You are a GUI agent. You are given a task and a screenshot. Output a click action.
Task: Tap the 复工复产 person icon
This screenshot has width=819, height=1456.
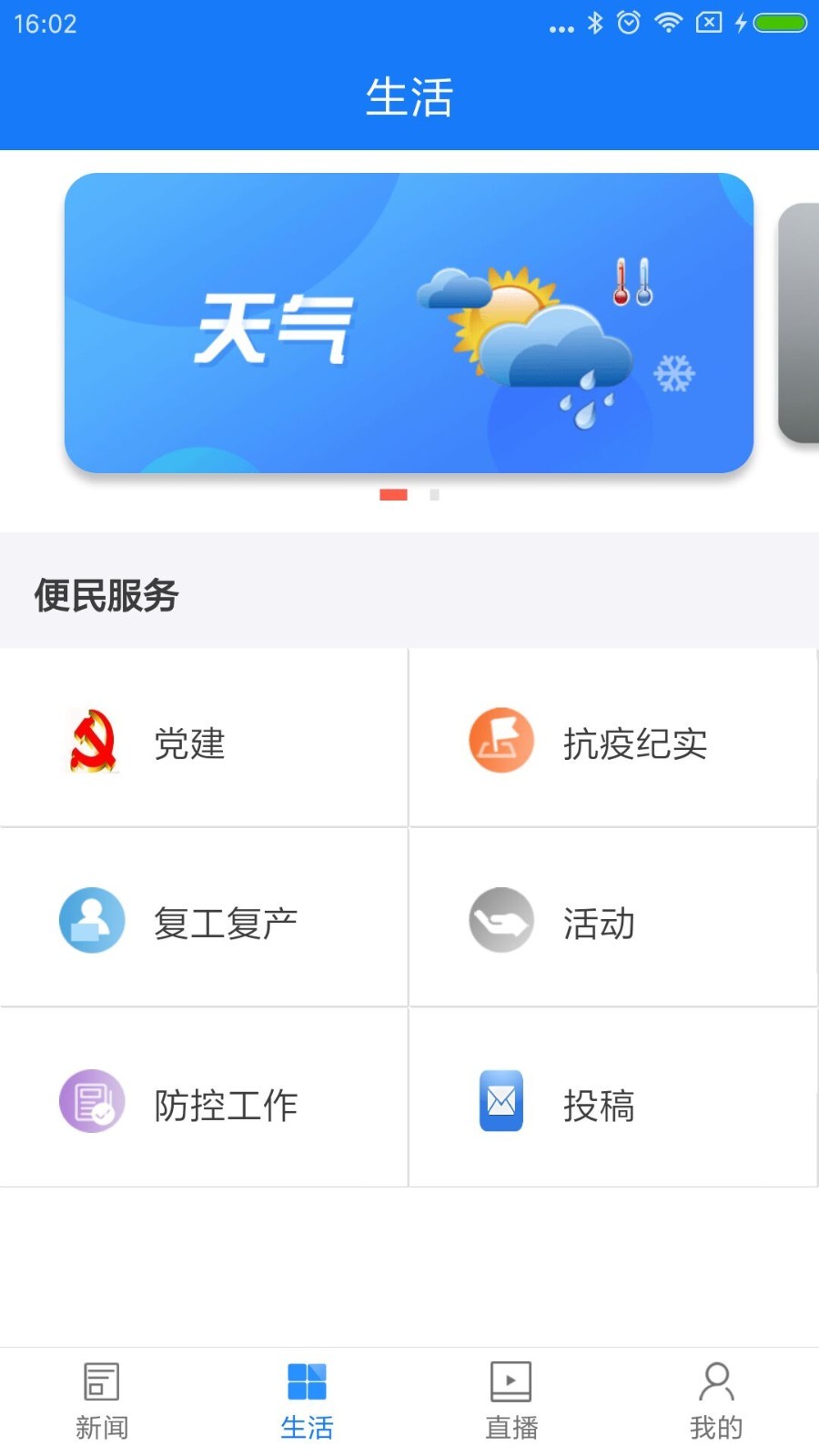click(x=92, y=920)
